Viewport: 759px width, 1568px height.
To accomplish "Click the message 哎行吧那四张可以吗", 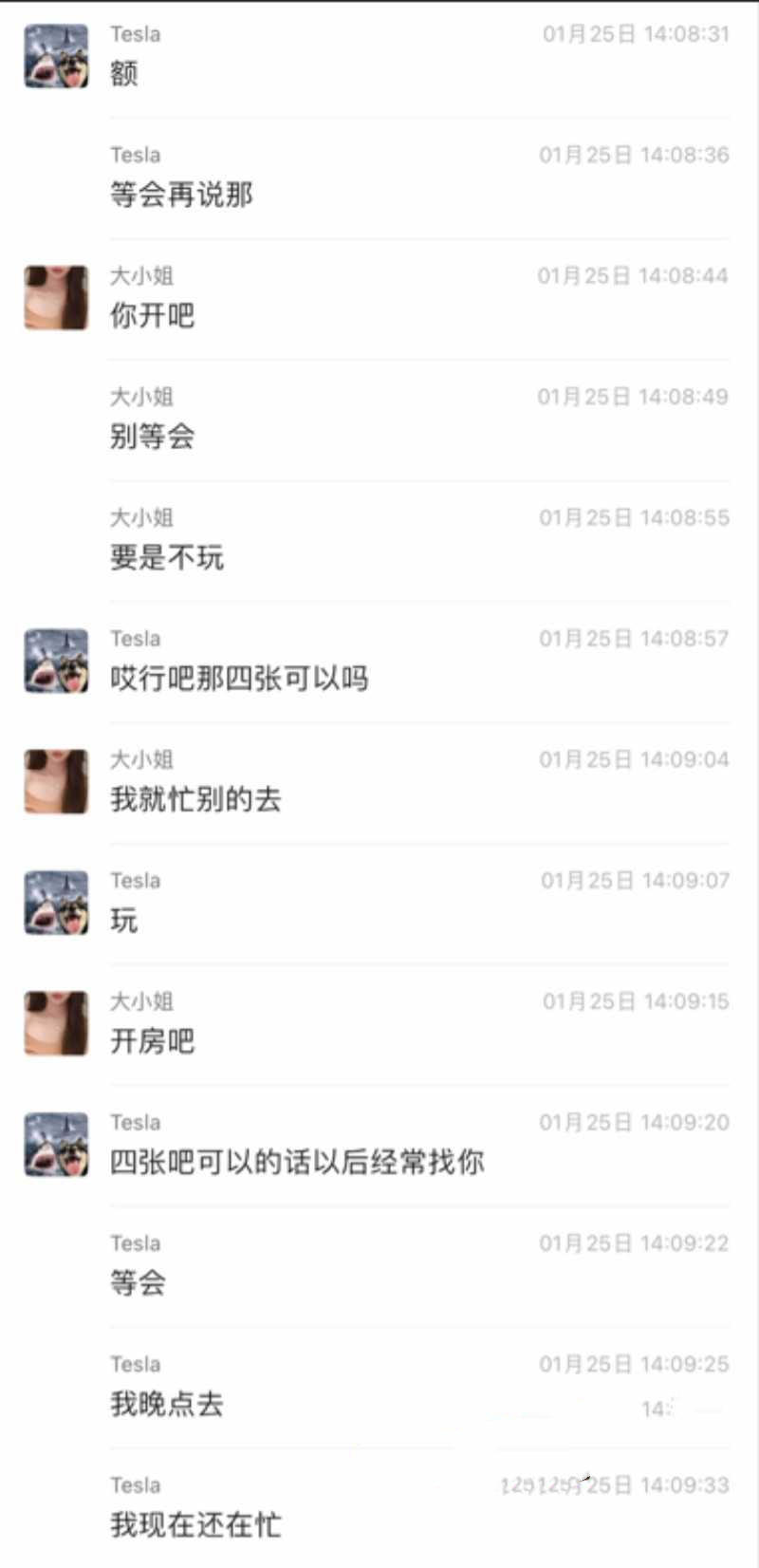I will pyautogui.click(x=240, y=678).
